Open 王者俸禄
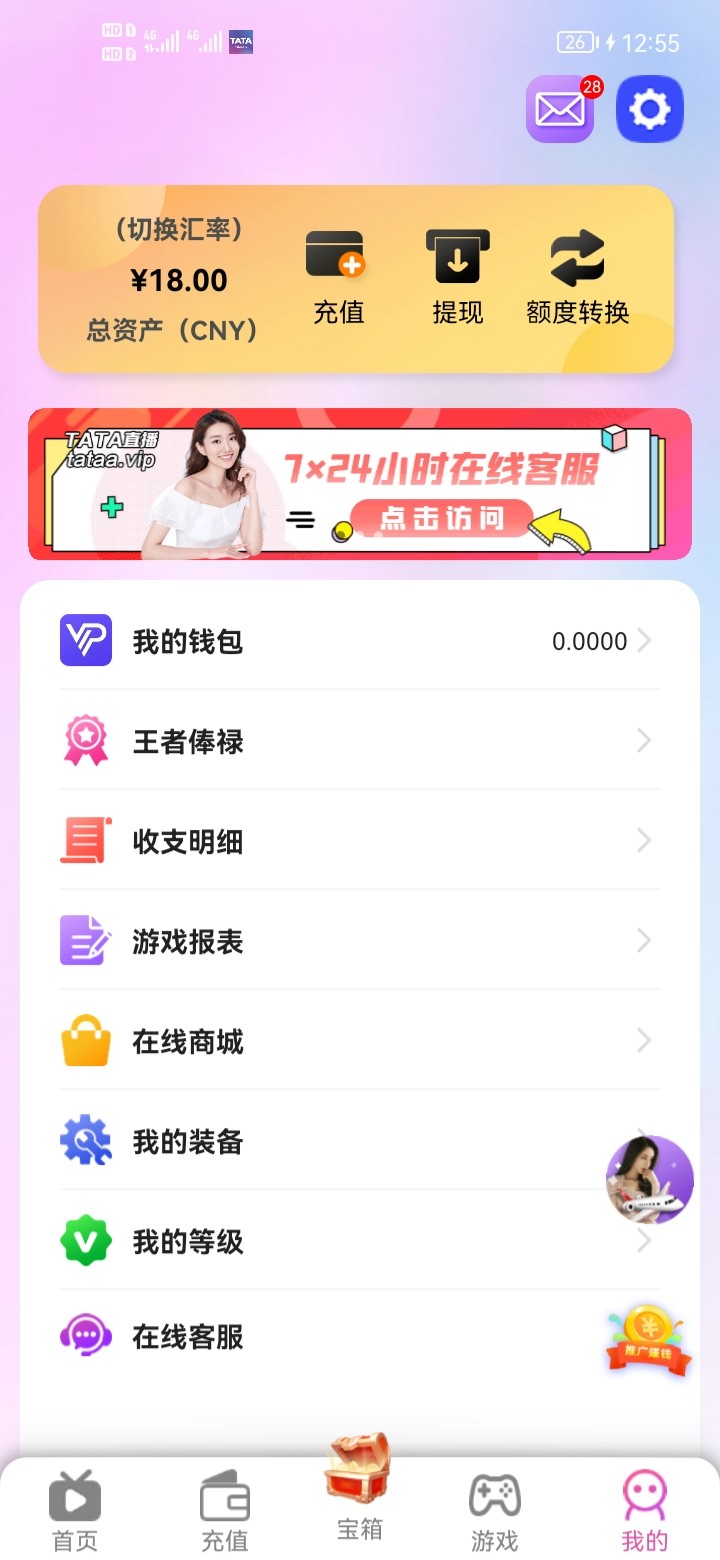Image resolution: width=720 pixels, height=1560 pixels. pyautogui.click(x=360, y=741)
